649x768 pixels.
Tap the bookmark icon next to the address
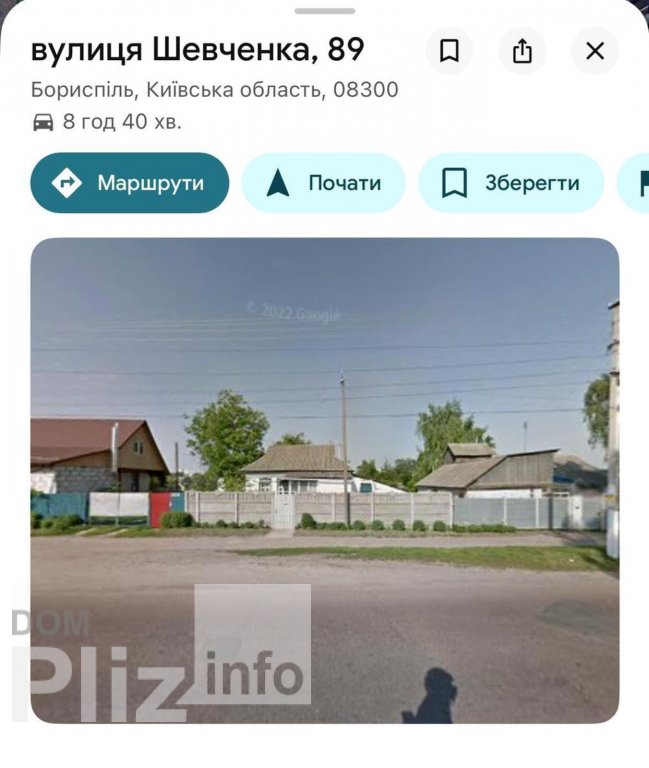(x=449, y=51)
